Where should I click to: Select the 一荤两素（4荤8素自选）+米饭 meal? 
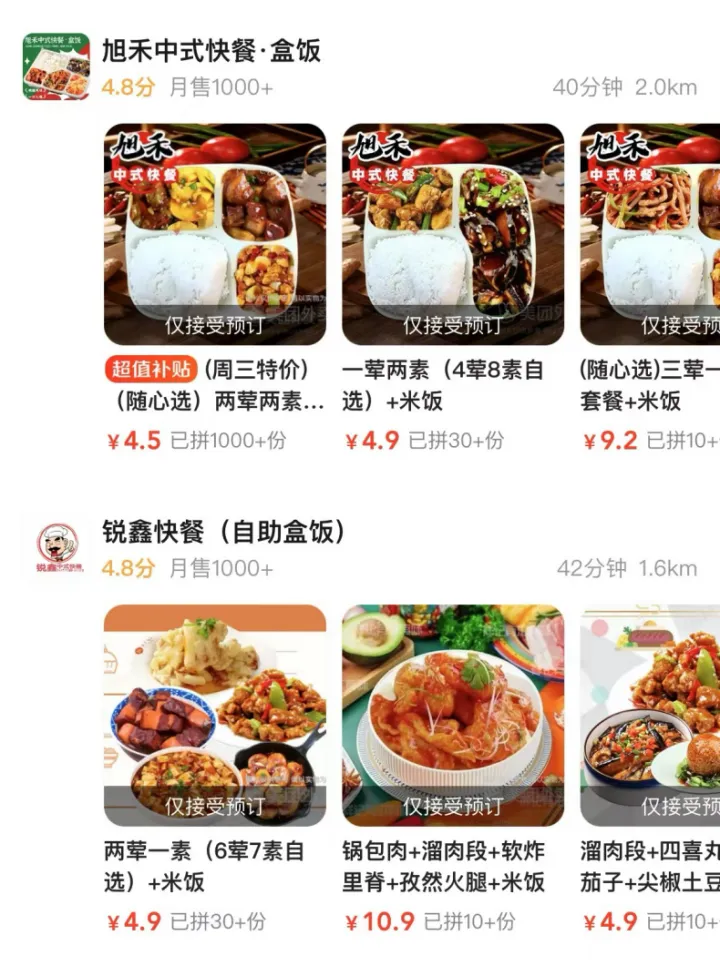pyautogui.click(x=453, y=235)
